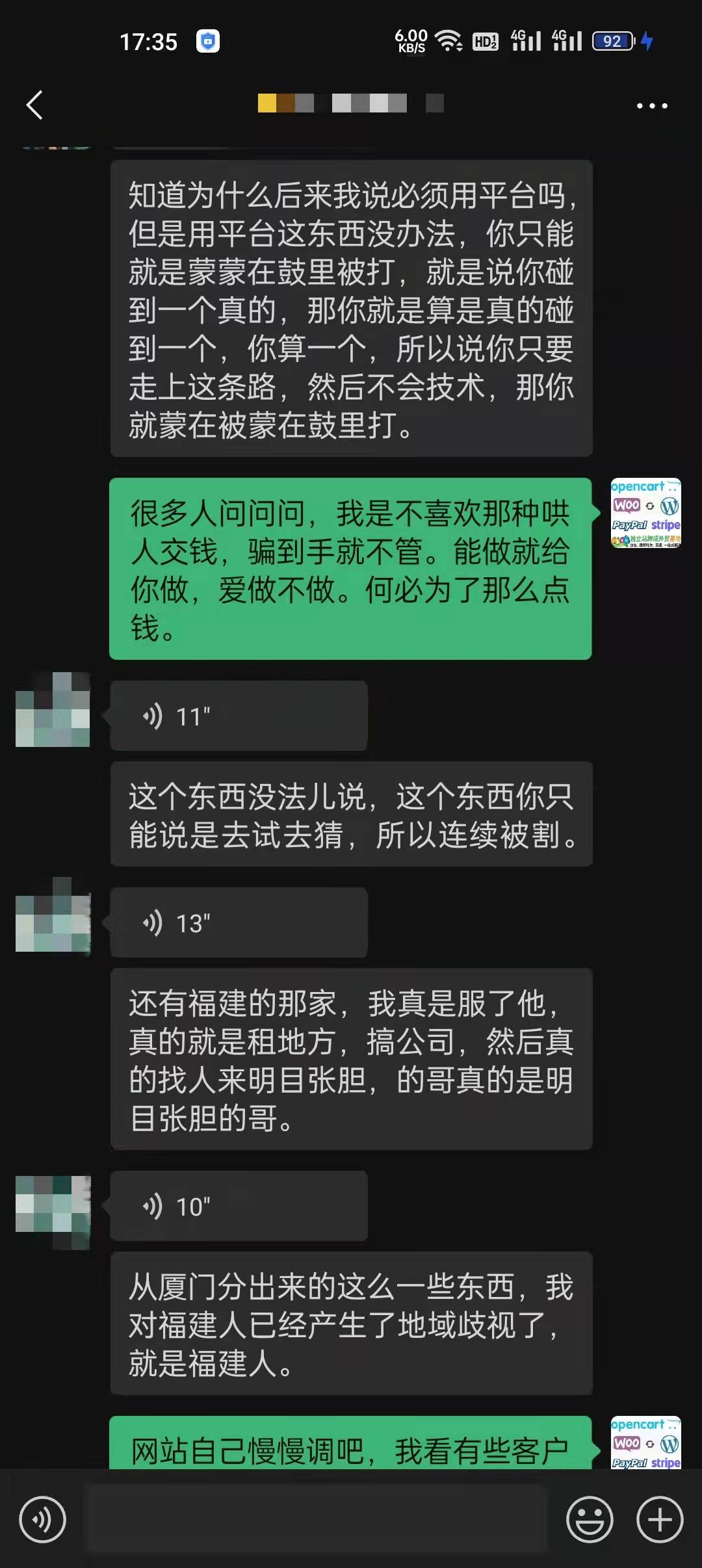The width and height of the screenshot is (702, 1568).
Task: Play the 11-second voice message
Action: tap(238, 716)
